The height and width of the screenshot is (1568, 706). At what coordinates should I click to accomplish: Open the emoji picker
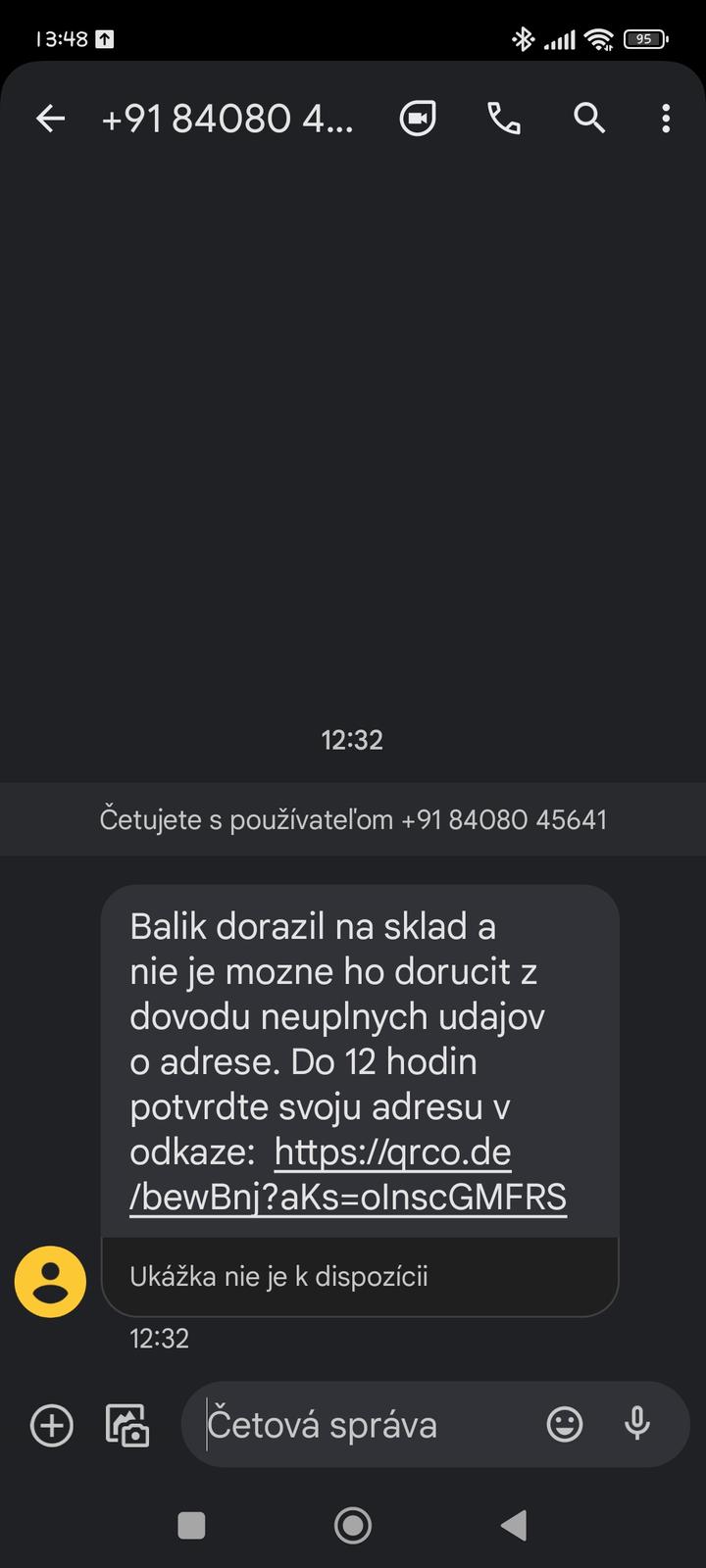tap(565, 1424)
